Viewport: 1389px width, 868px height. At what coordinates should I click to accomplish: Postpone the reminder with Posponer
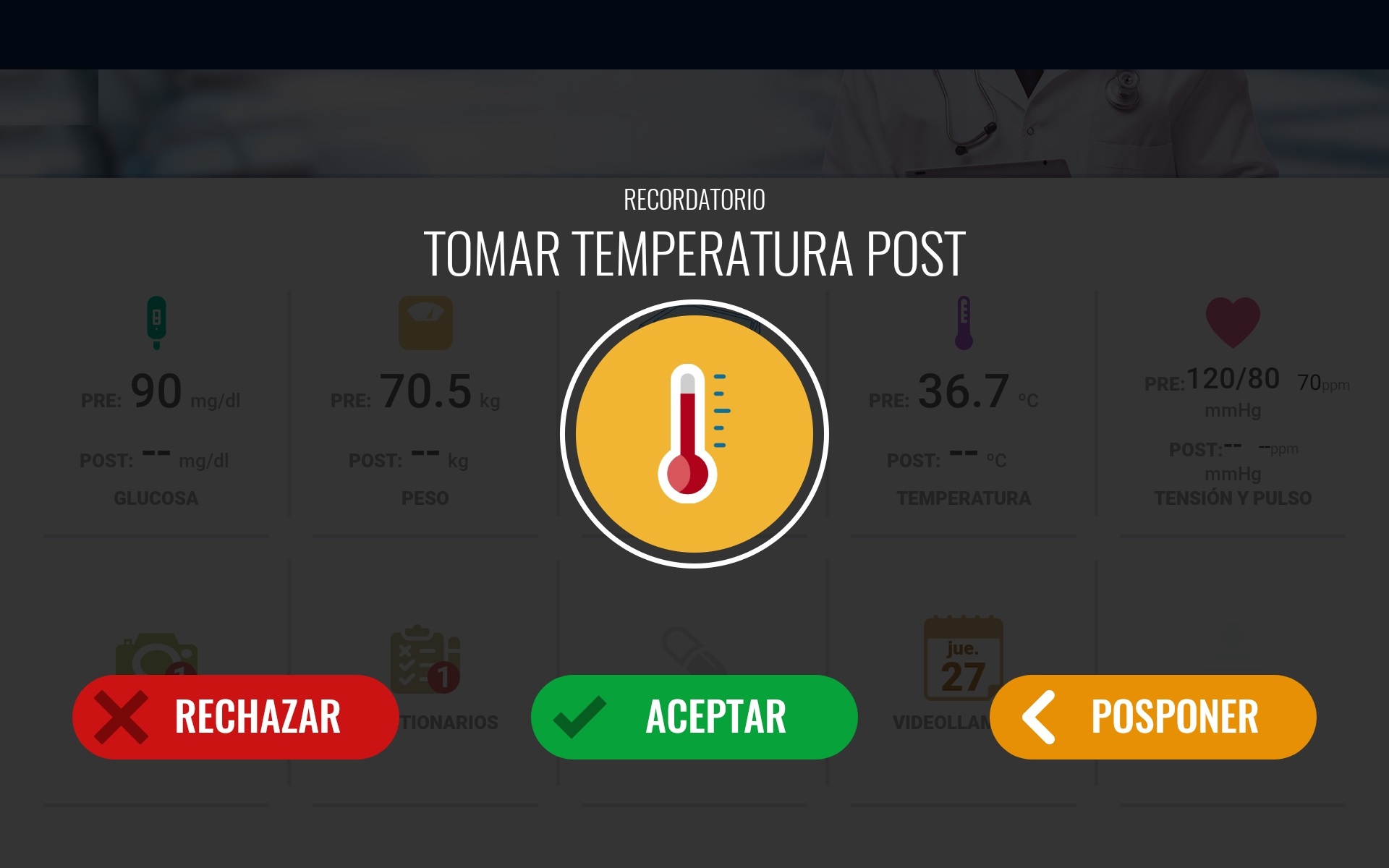[1152, 717]
